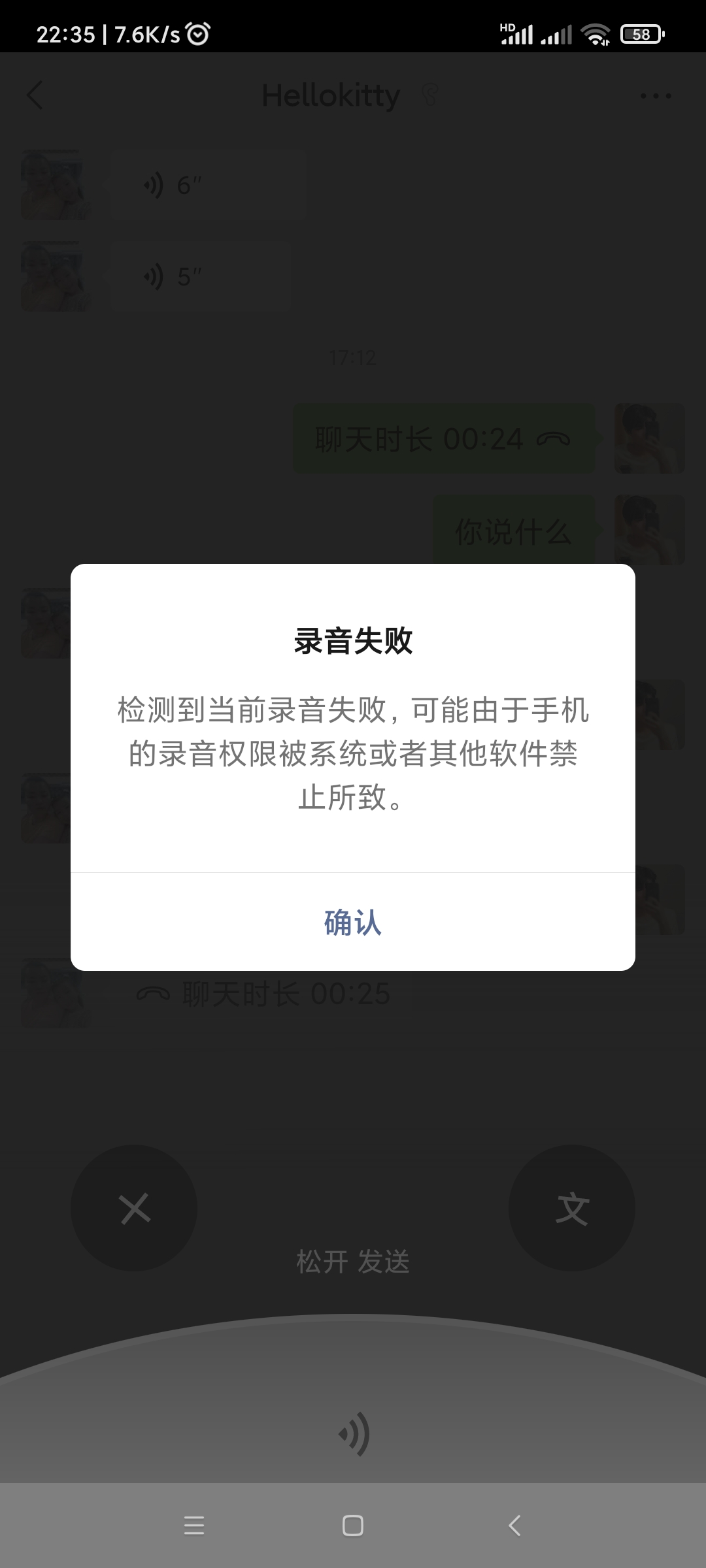
Task: Confirm the 录音失败 dialog with 确认
Action: (x=353, y=922)
